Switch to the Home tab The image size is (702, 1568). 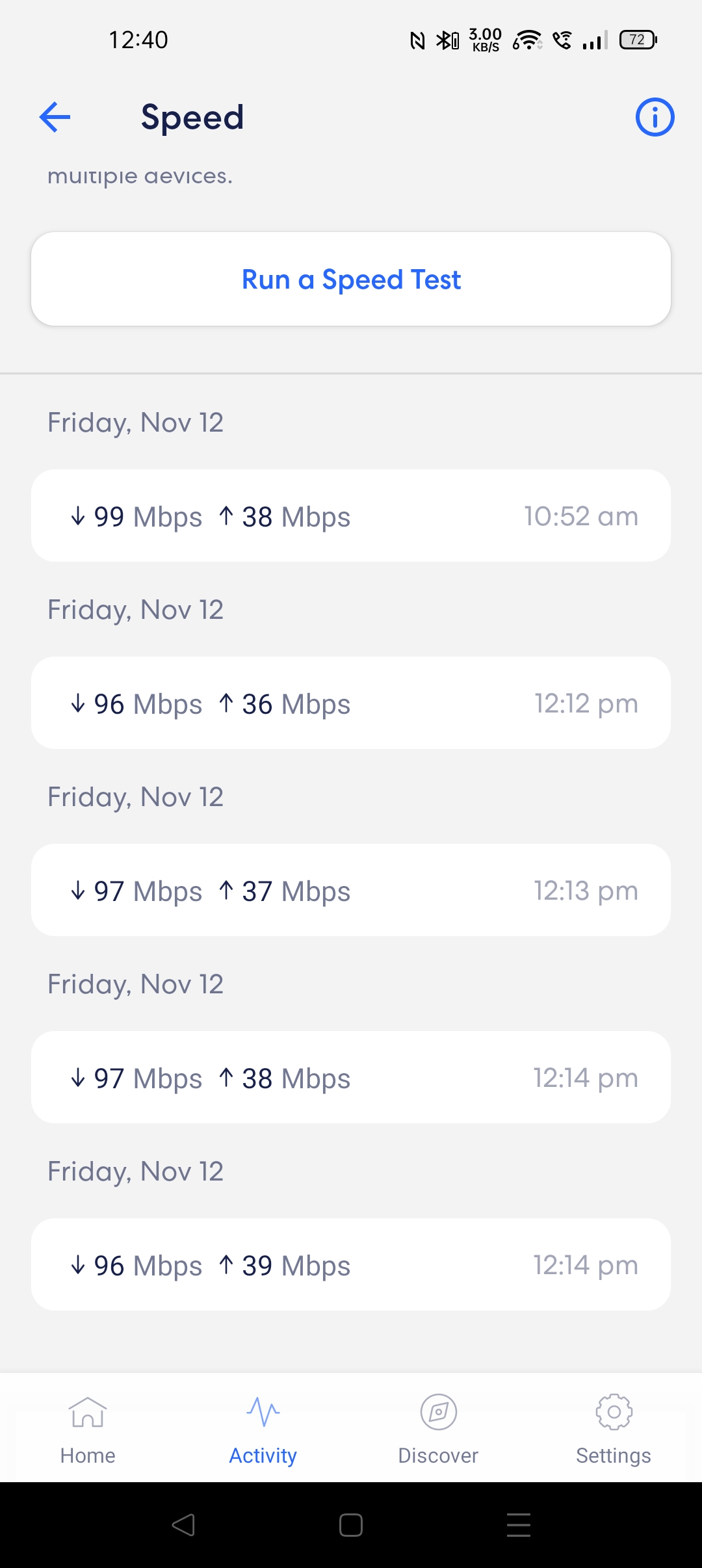88,1430
